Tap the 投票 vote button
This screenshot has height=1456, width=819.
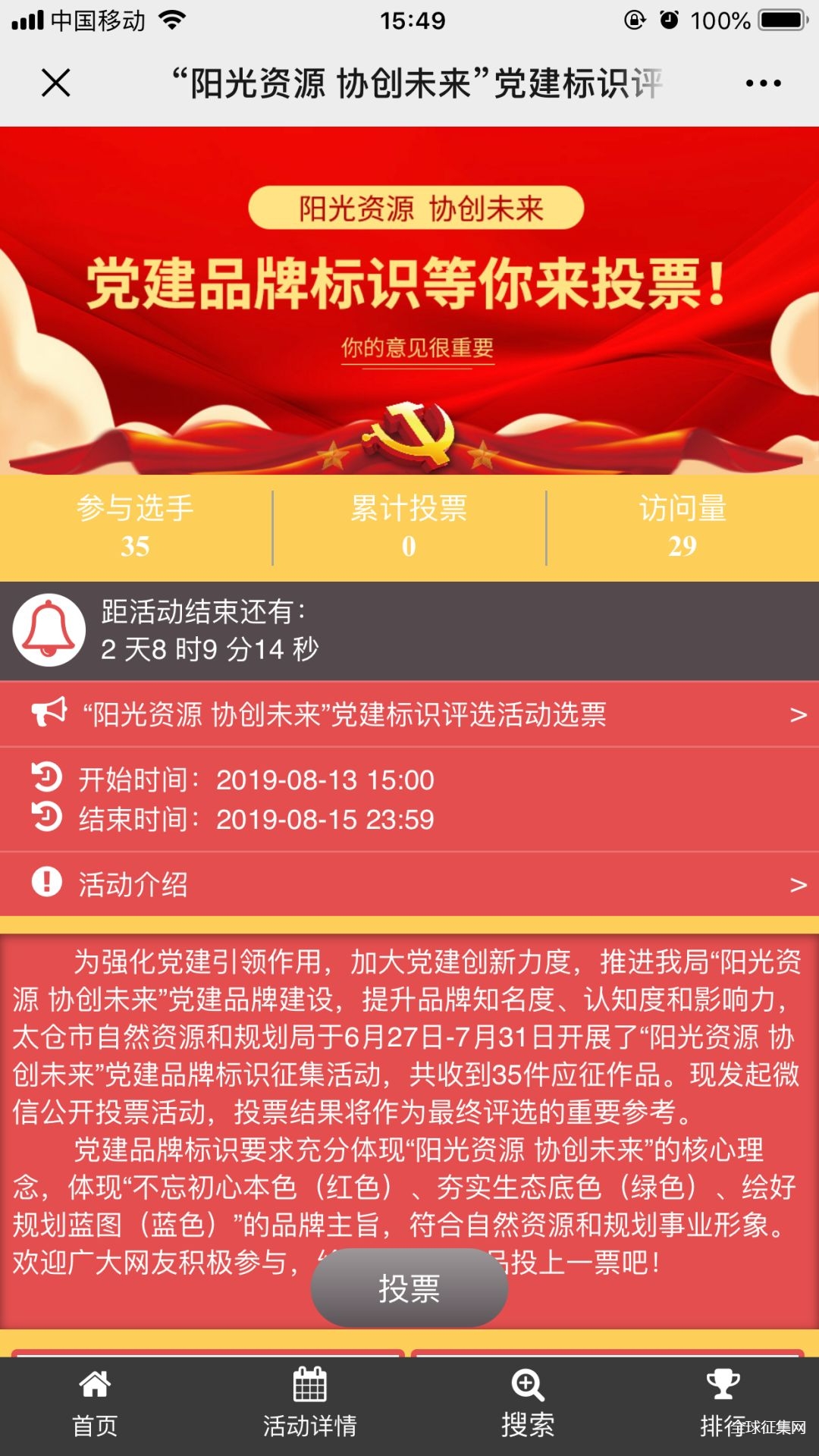point(409,1288)
